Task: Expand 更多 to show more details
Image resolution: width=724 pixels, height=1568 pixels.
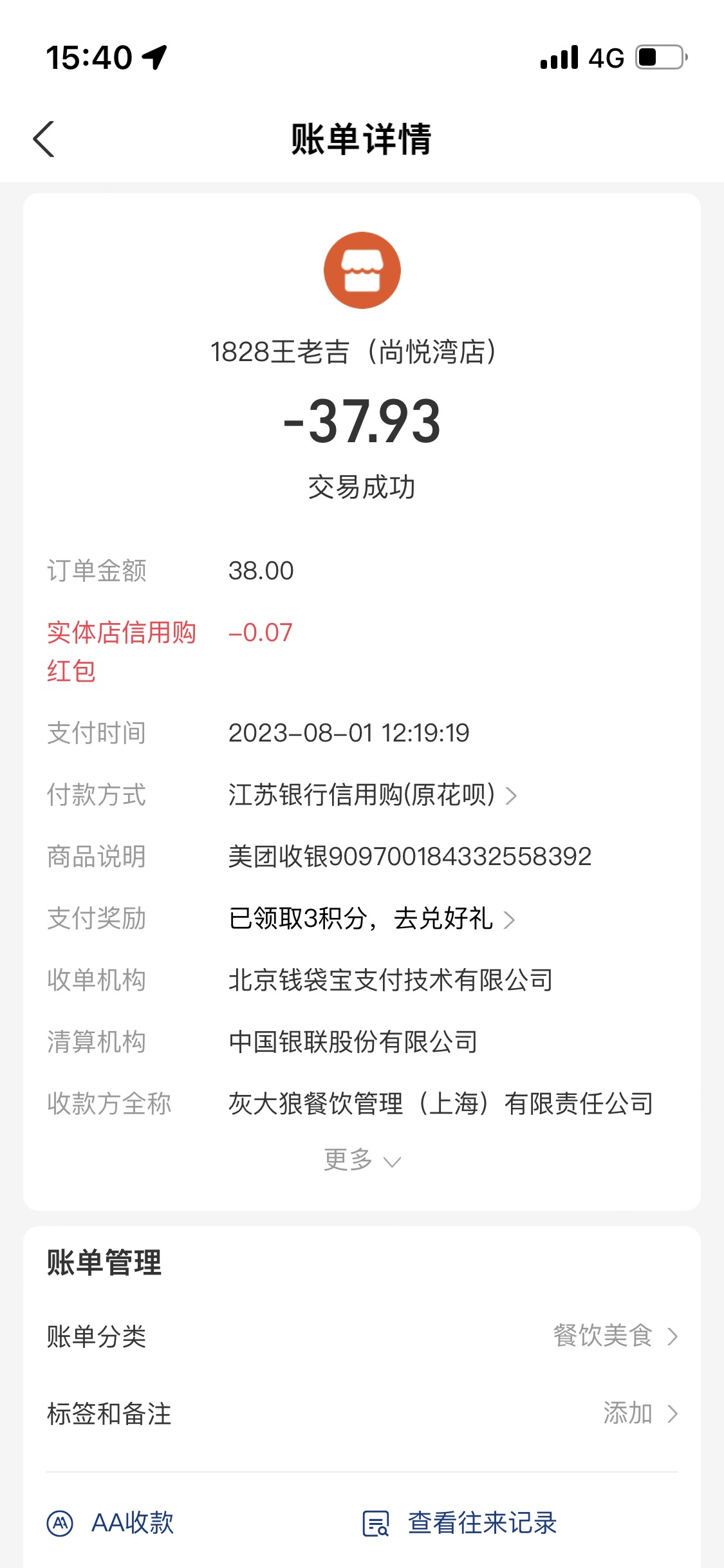Action: click(362, 1160)
